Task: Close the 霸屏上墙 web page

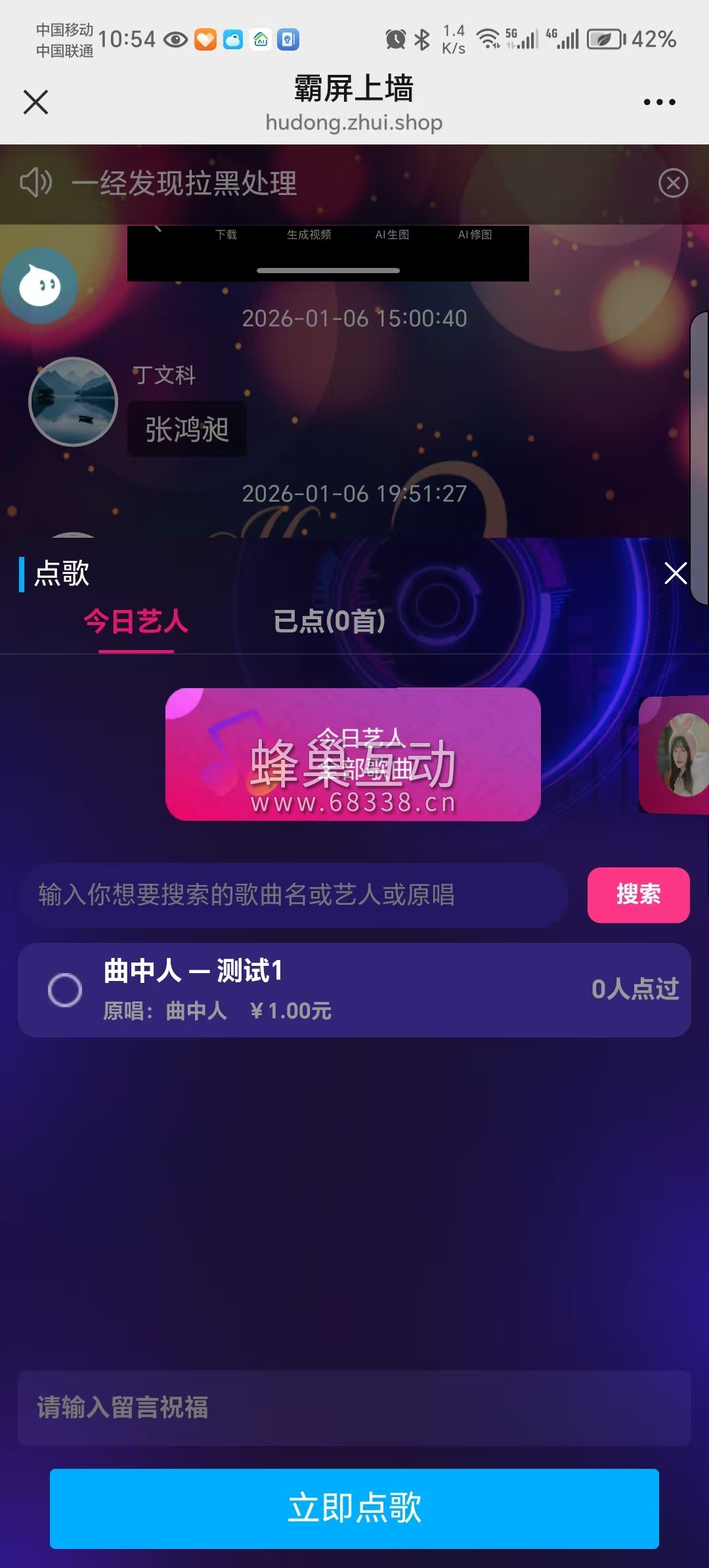Action: (x=35, y=102)
